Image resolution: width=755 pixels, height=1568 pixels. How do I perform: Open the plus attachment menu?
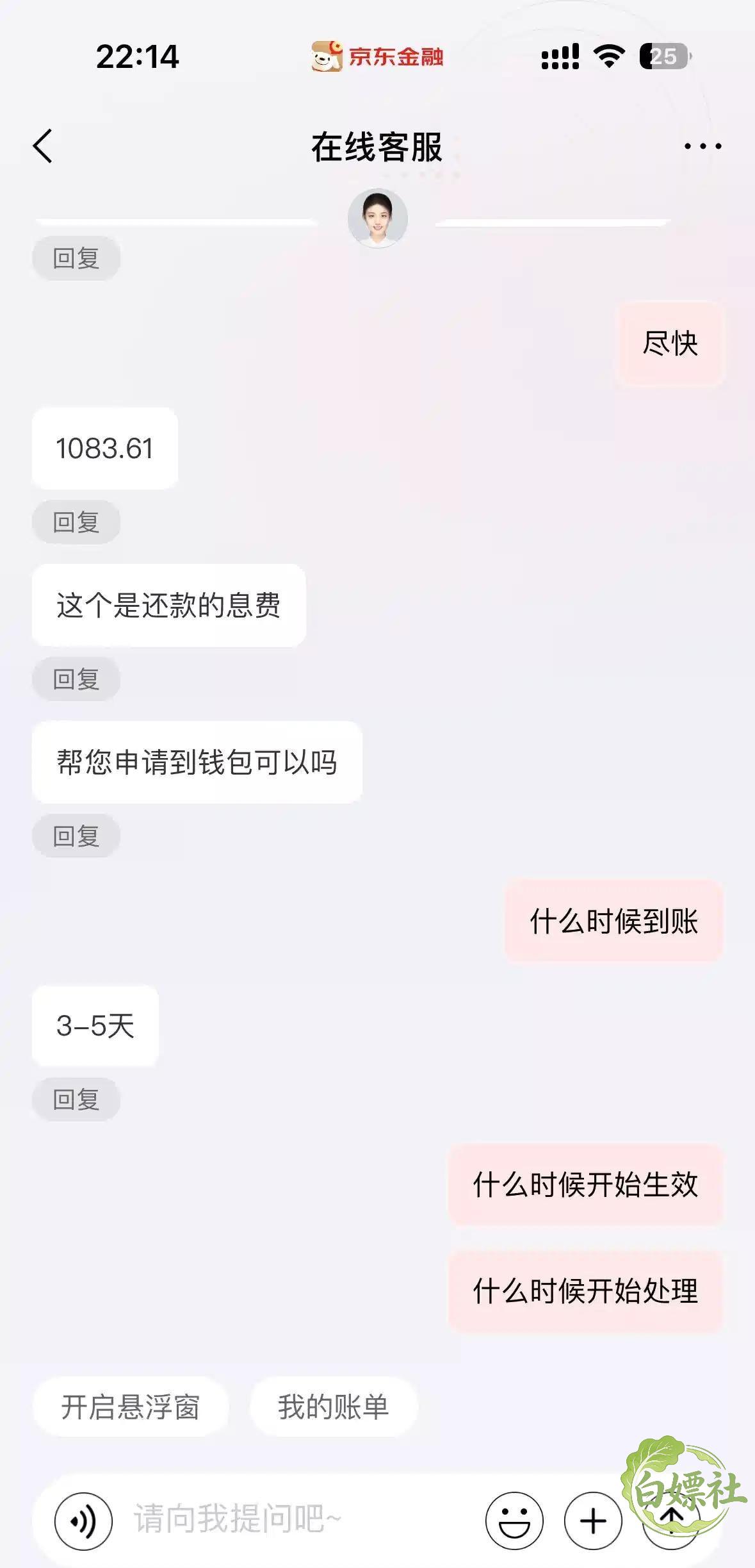593,1521
